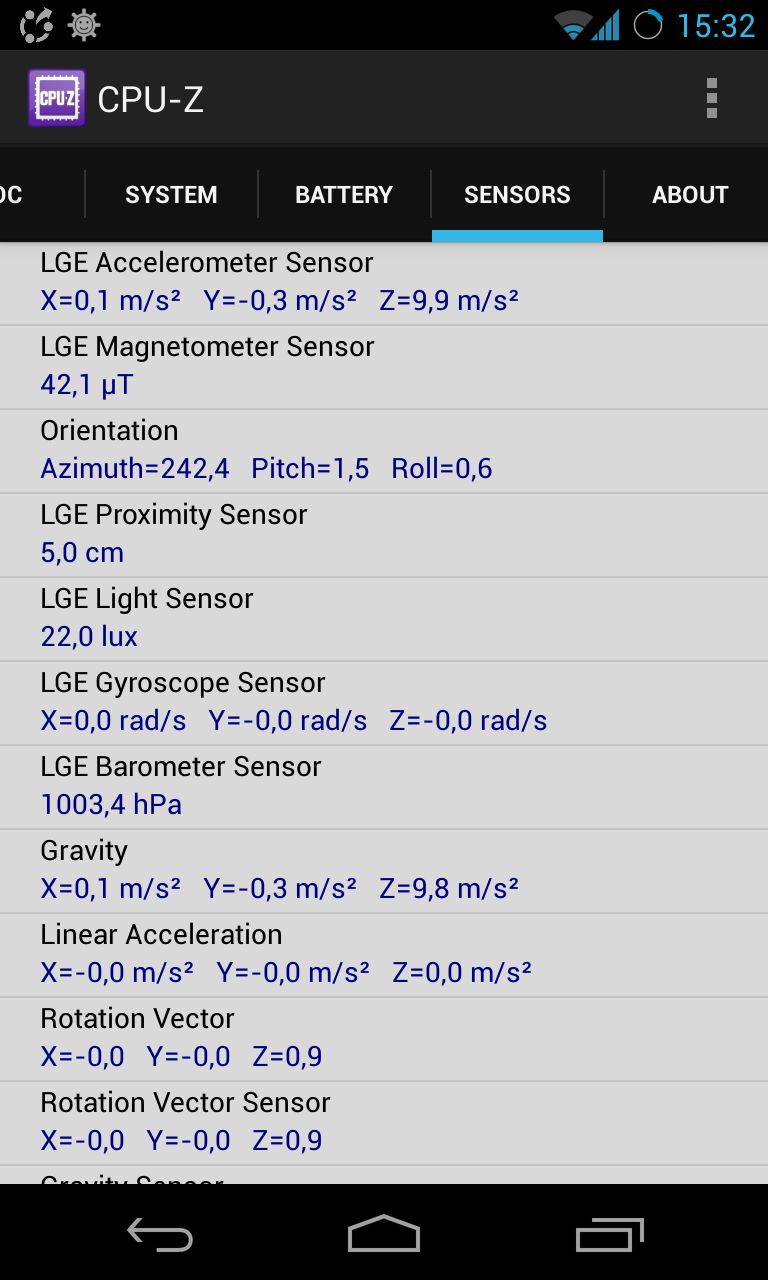Go back using the navigation bar

[x=160, y=1235]
